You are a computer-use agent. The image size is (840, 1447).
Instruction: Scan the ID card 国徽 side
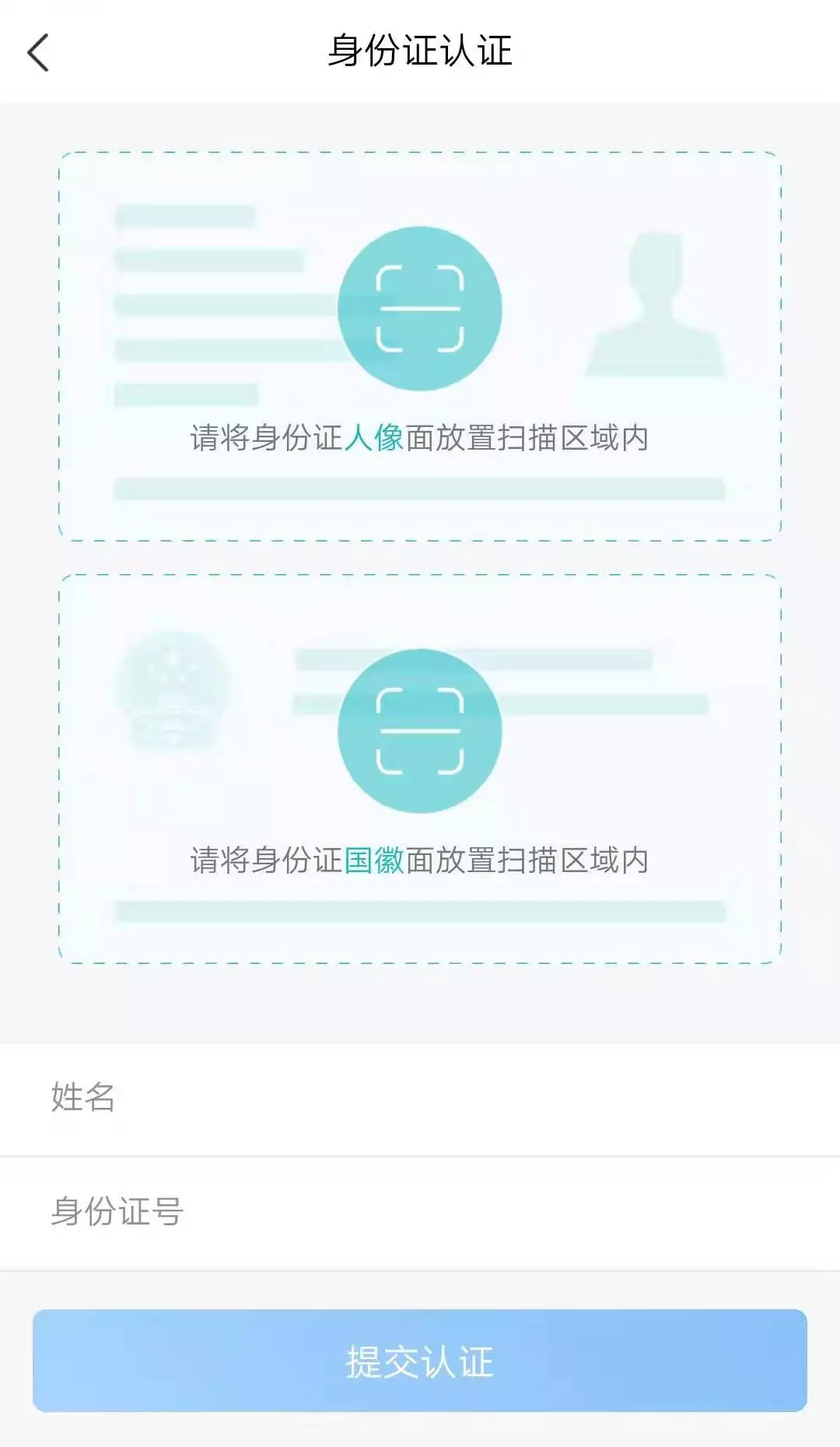[419, 731]
